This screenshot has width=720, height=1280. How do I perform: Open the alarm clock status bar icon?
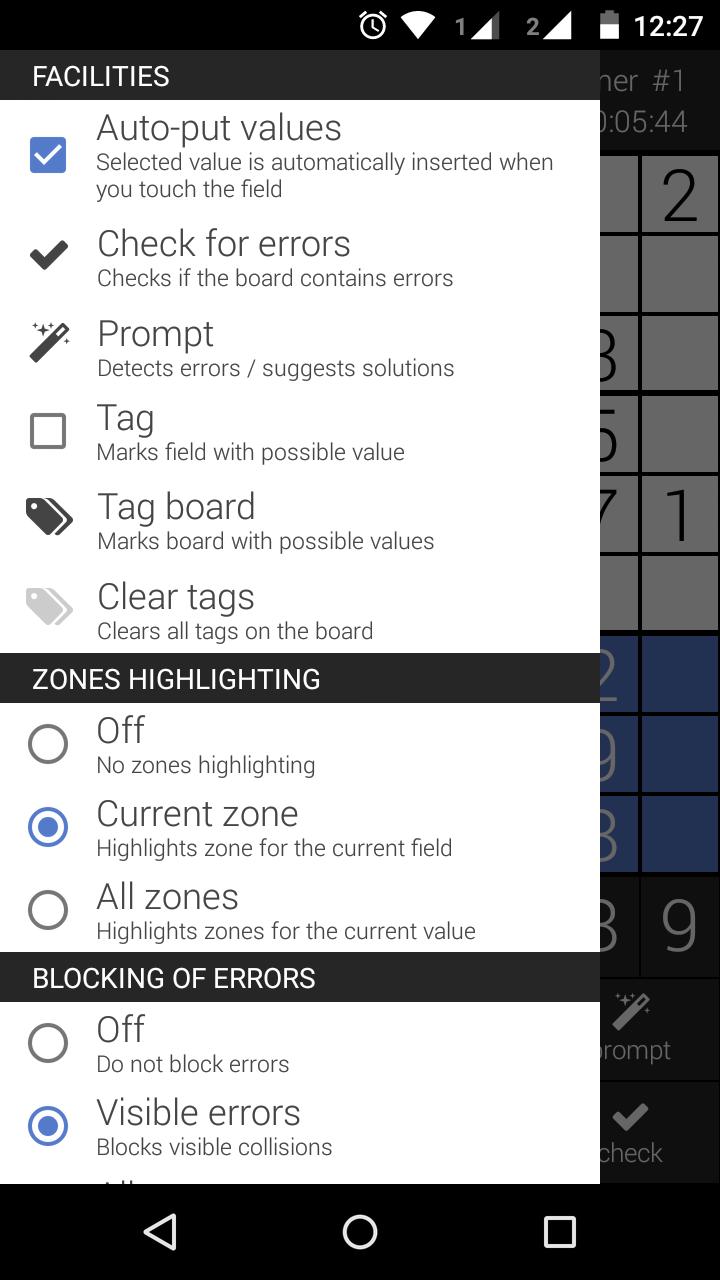point(371,24)
